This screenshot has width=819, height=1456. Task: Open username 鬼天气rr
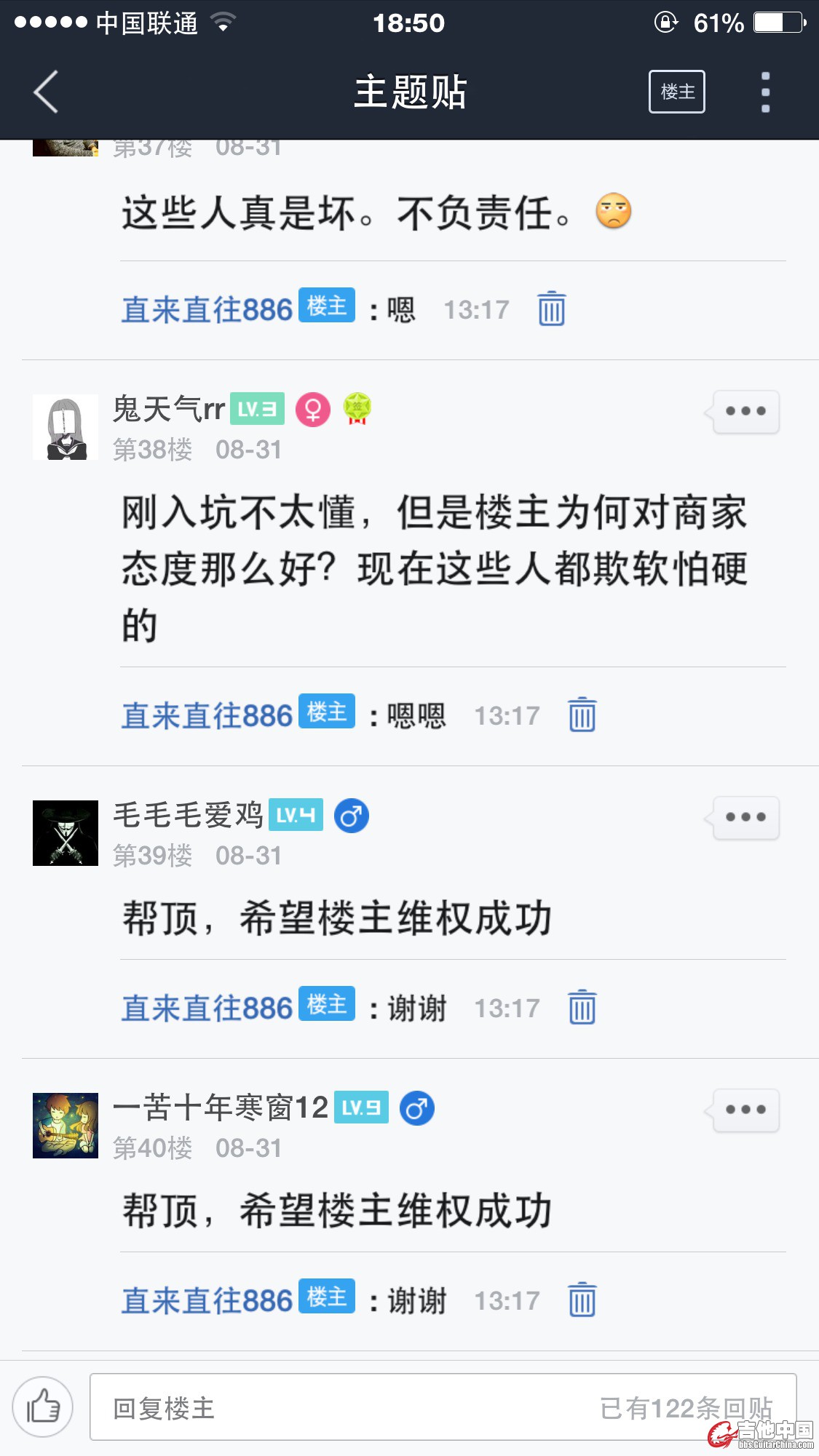pyautogui.click(x=169, y=410)
